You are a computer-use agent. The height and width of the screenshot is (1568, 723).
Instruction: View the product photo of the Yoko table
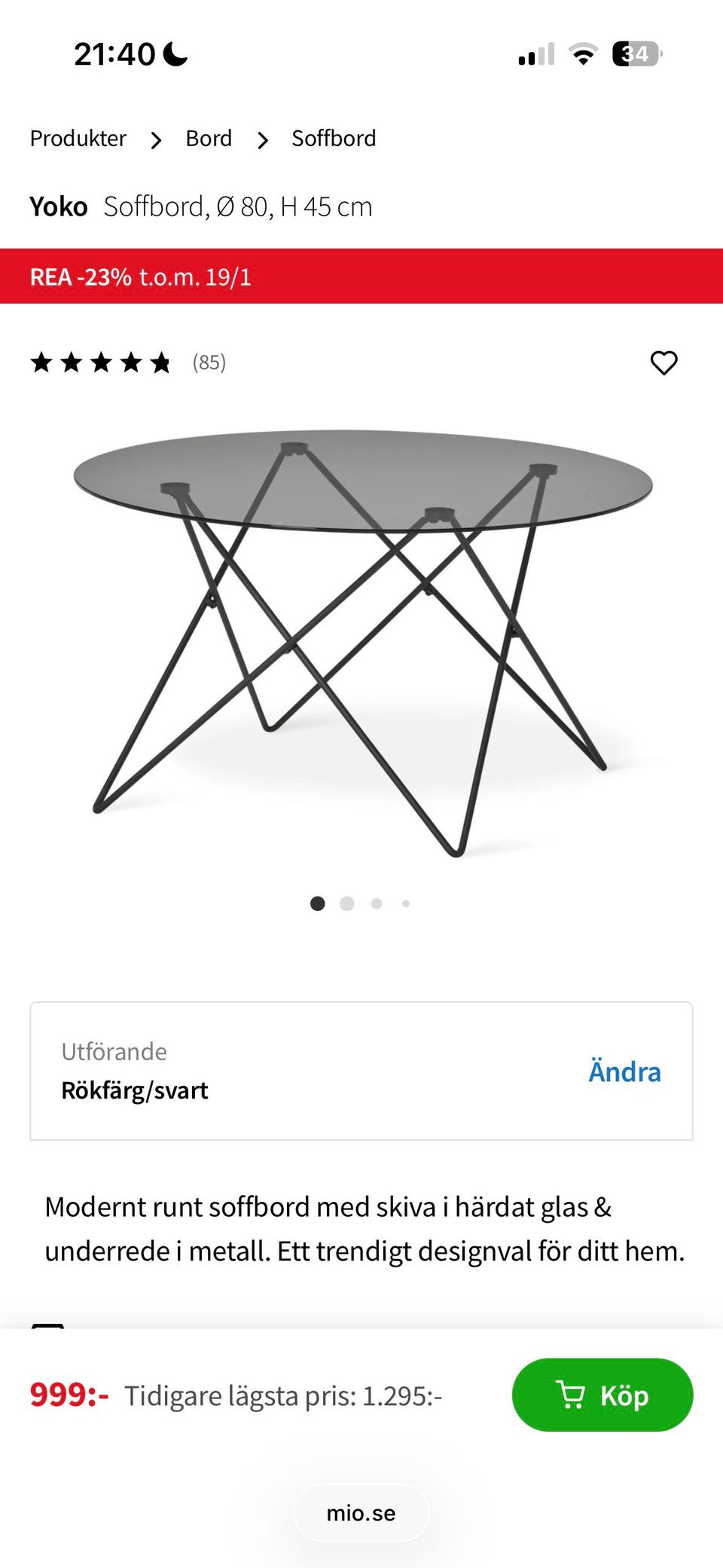pyautogui.click(x=361, y=640)
